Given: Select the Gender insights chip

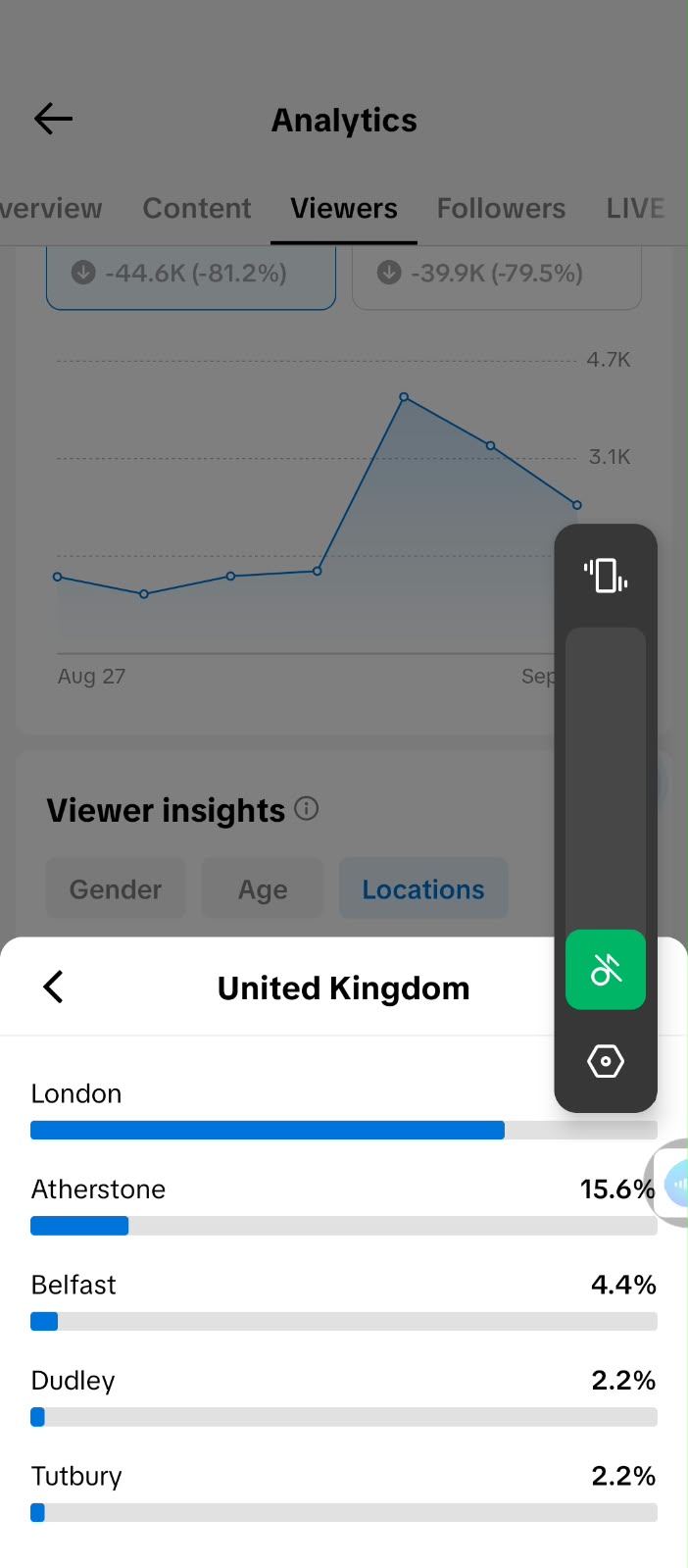Looking at the screenshot, I should pos(116,888).
